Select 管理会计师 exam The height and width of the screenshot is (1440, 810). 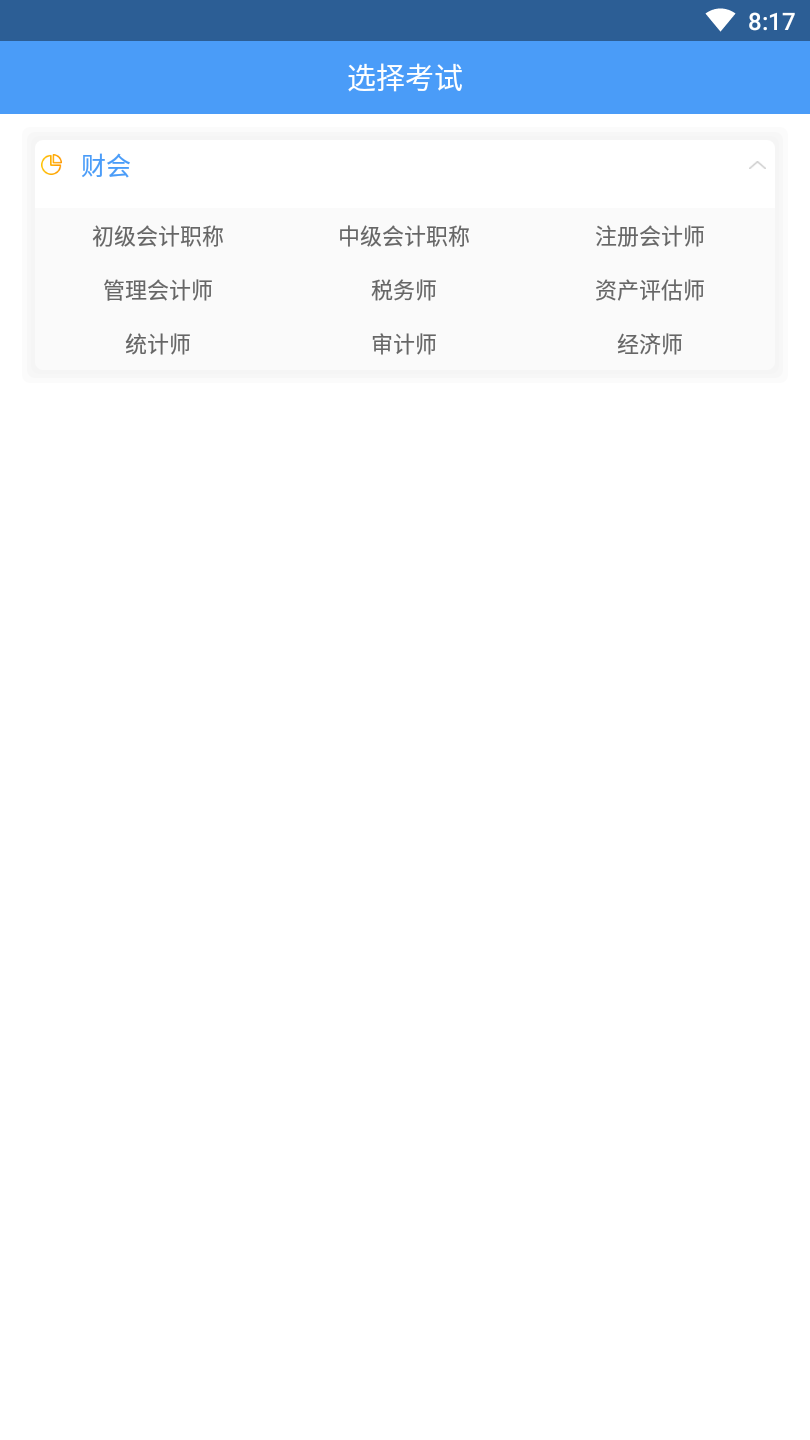tap(158, 291)
